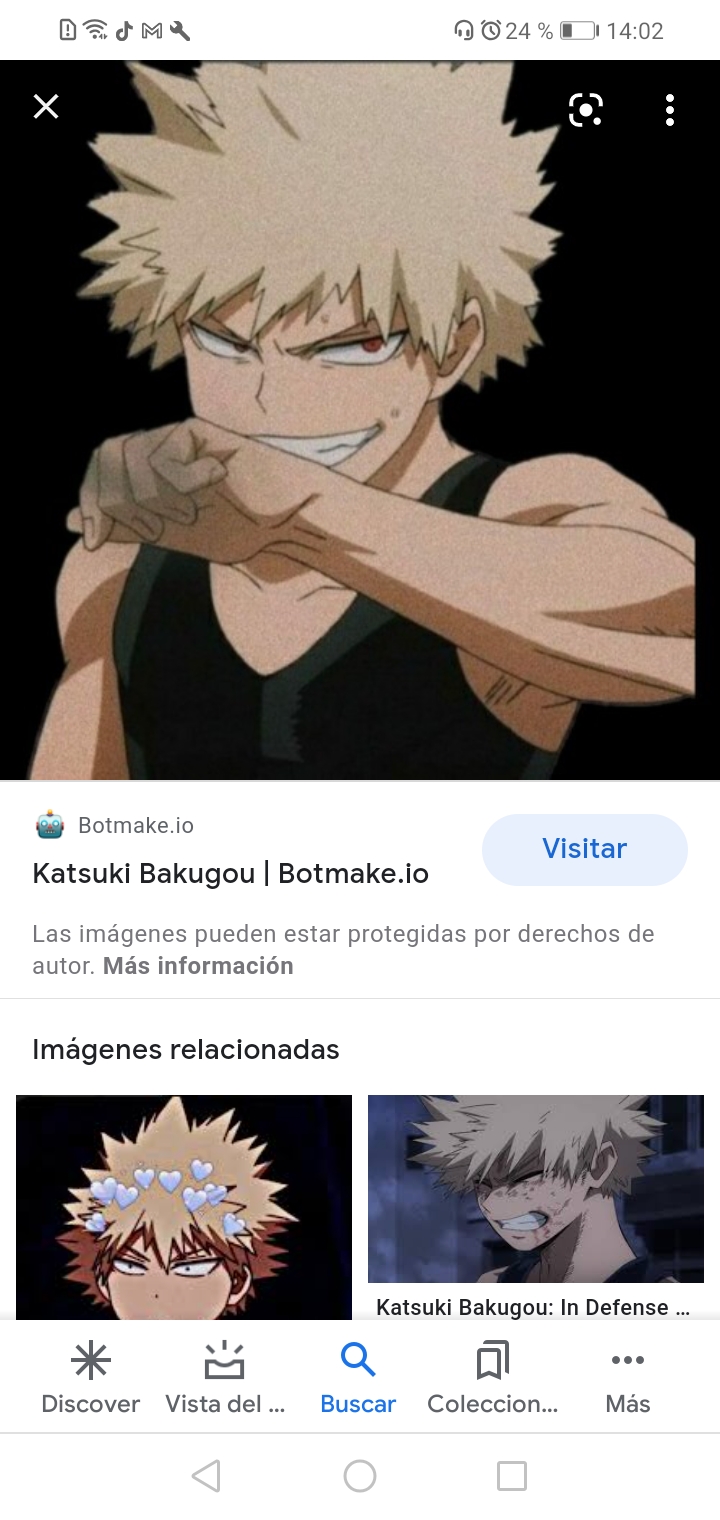
Task: Search this image with Google Lens
Action: pos(586,109)
